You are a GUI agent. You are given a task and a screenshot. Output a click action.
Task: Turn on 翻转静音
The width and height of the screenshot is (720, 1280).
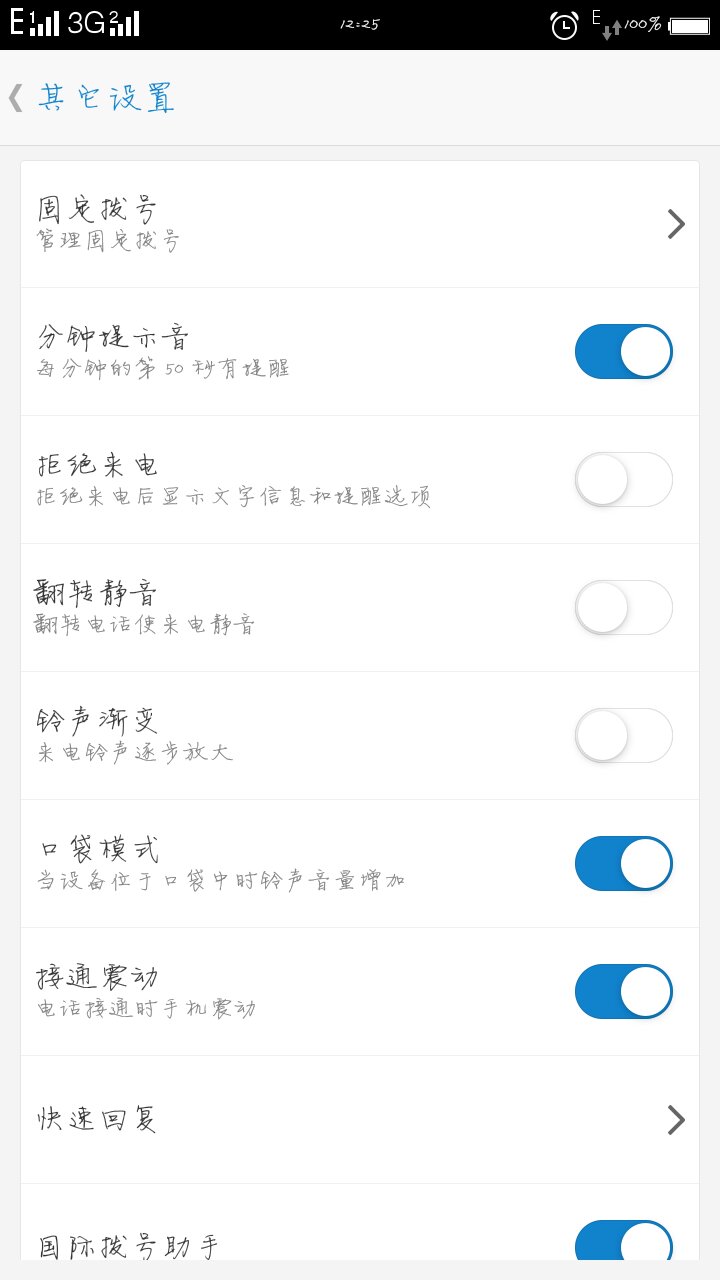pyautogui.click(x=623, y=608)
